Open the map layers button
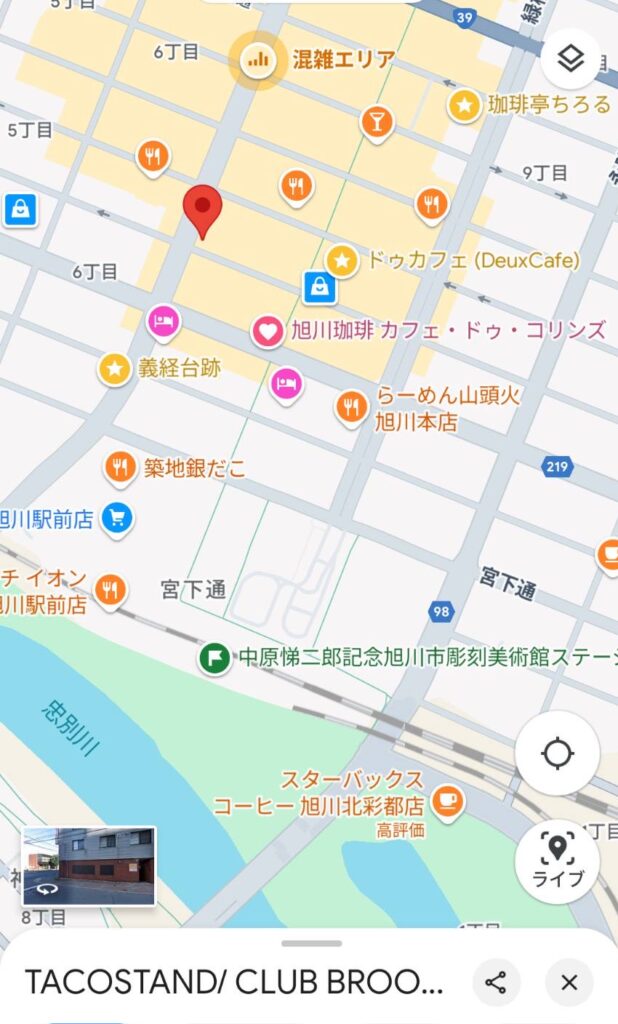The image size is (618, 1024). pos(570,59)
